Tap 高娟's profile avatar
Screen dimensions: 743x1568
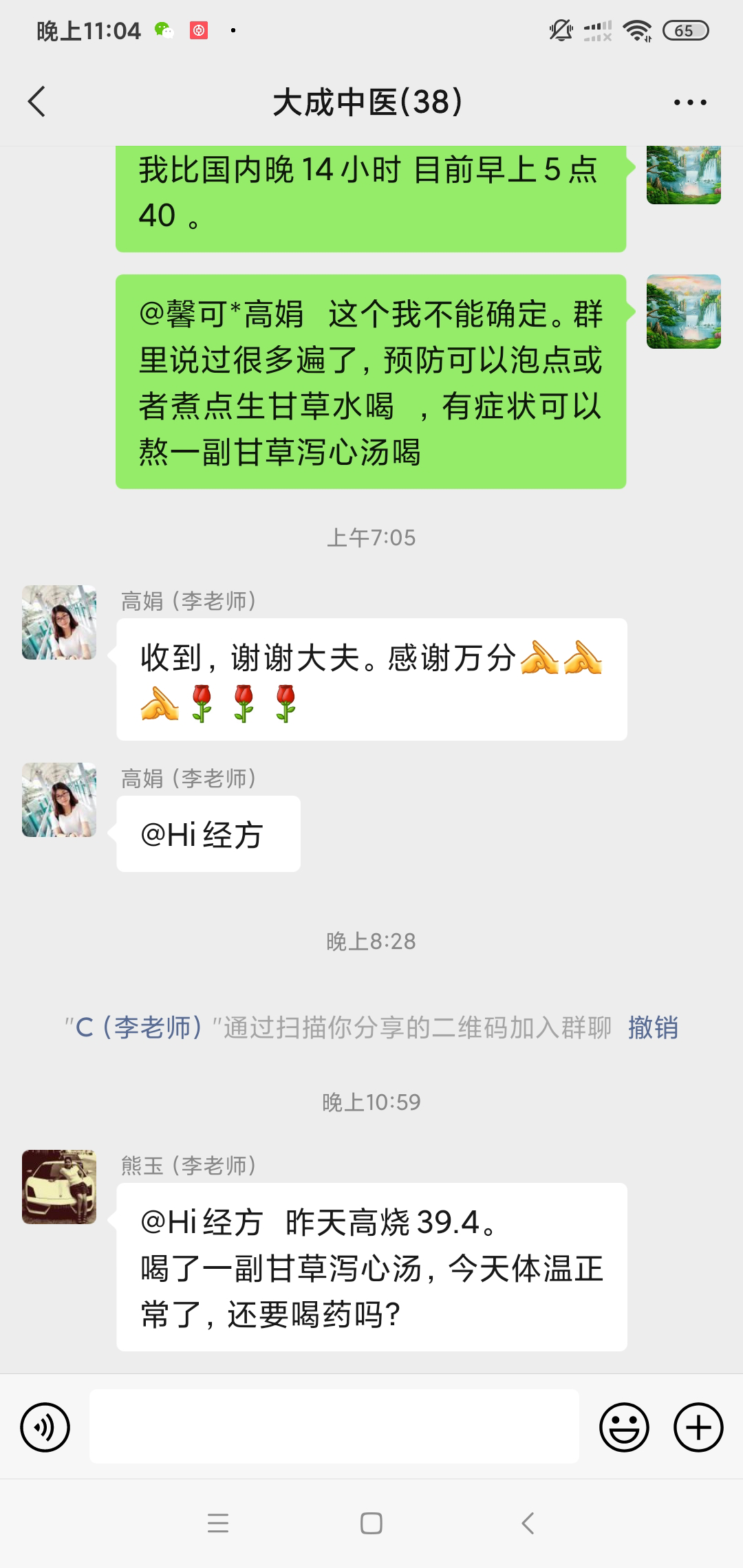58,623
